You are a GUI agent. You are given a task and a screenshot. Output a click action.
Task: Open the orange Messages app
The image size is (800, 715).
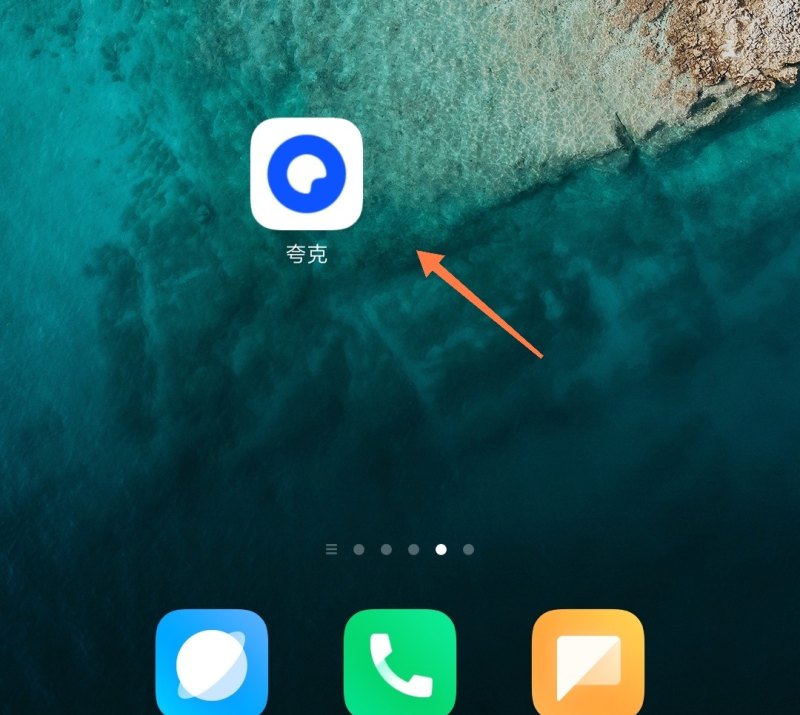(x=588, y=661)
